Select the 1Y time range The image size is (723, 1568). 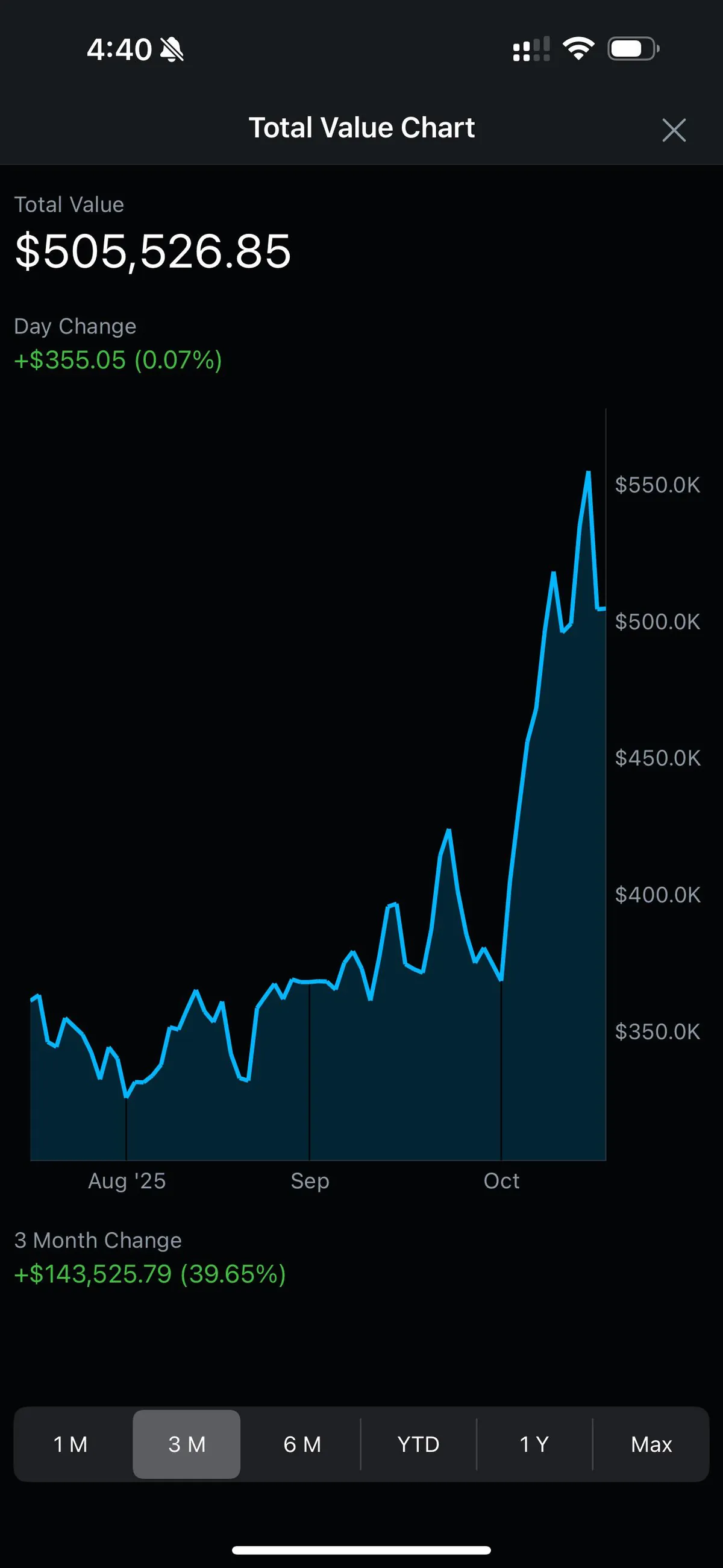click(534, 1444)
